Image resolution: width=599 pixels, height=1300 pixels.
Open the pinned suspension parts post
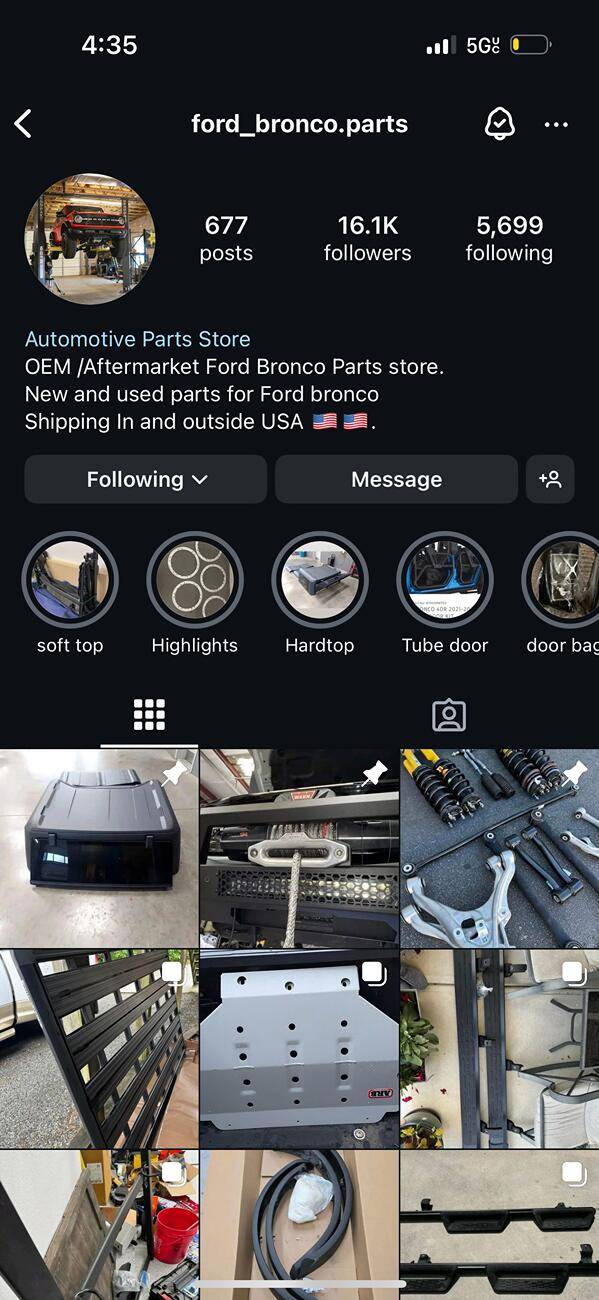[500, 848]
